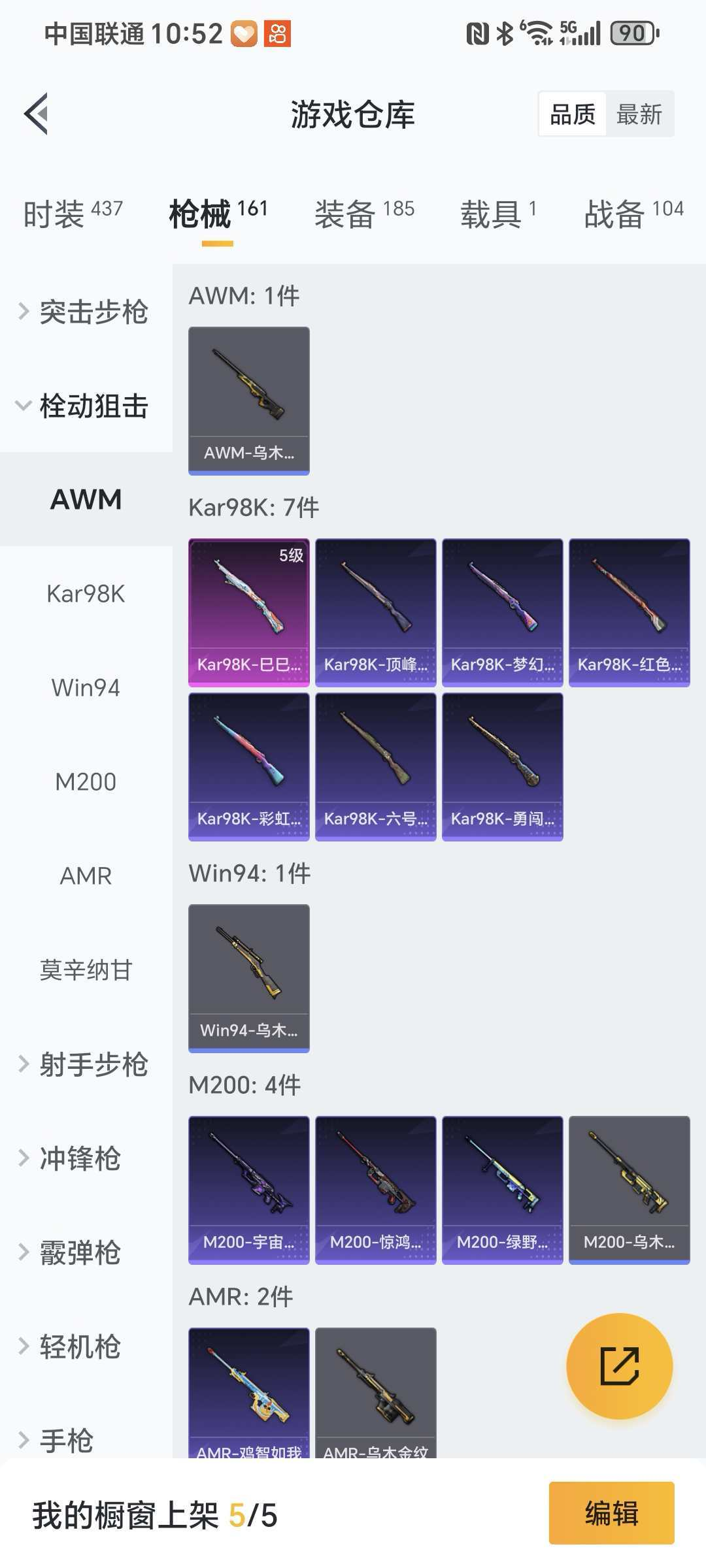Open the M200-宇宙 skin tile
The width and height of the screenshot is (706, 1568).
(248, 1189)
